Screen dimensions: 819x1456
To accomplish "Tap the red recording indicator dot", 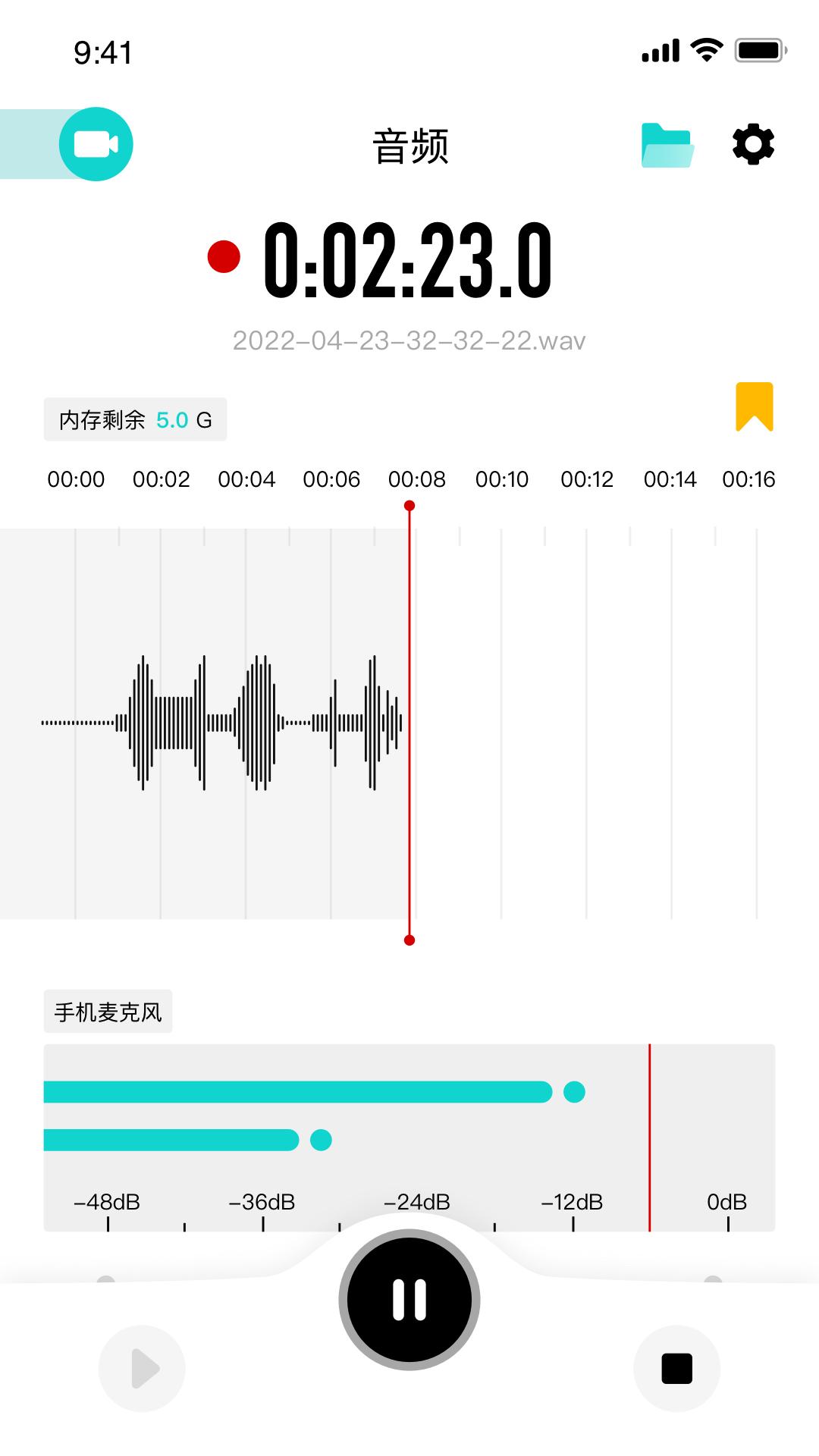I will [224, 258].
